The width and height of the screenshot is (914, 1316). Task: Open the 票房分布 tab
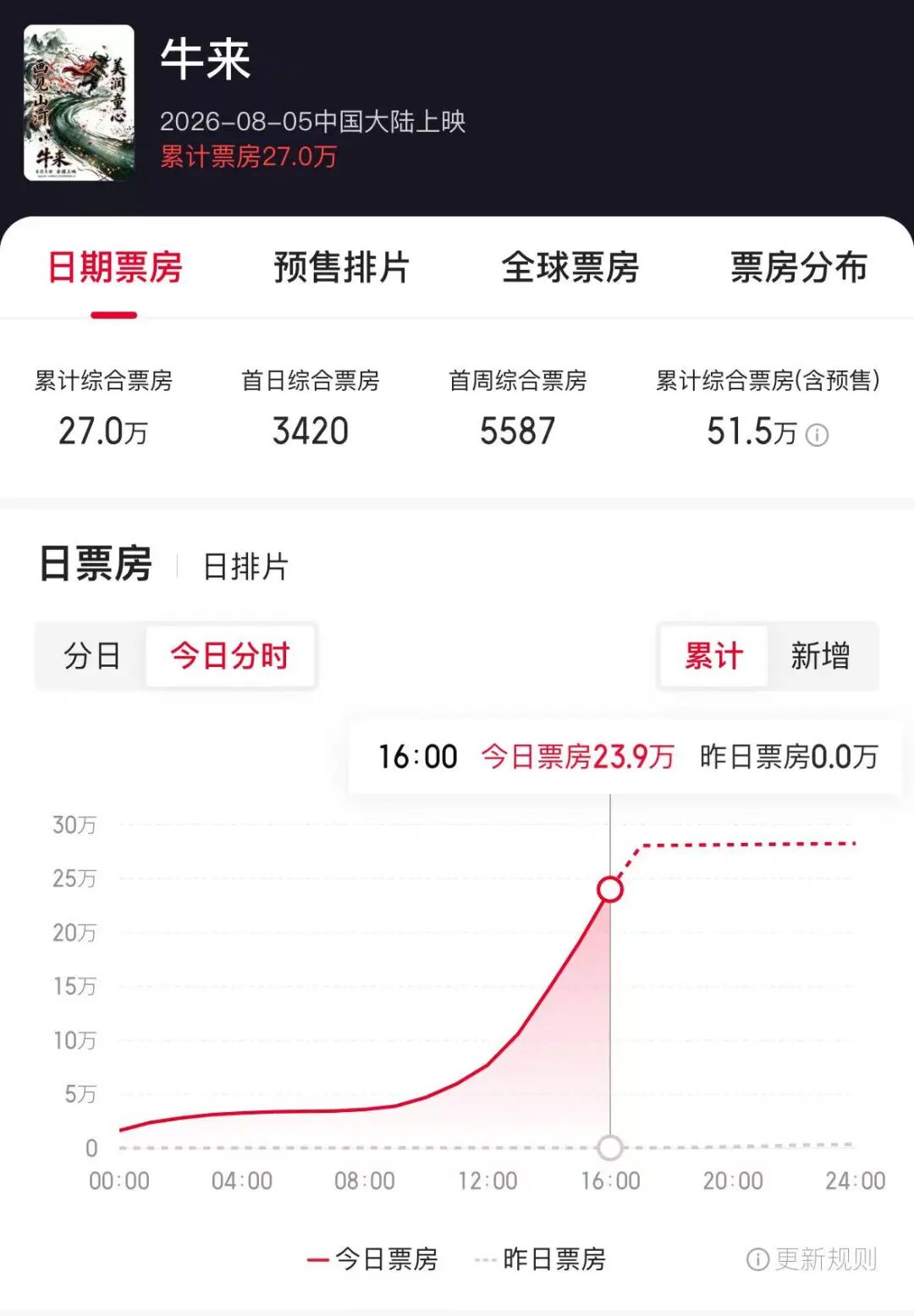tap(799, 267)
